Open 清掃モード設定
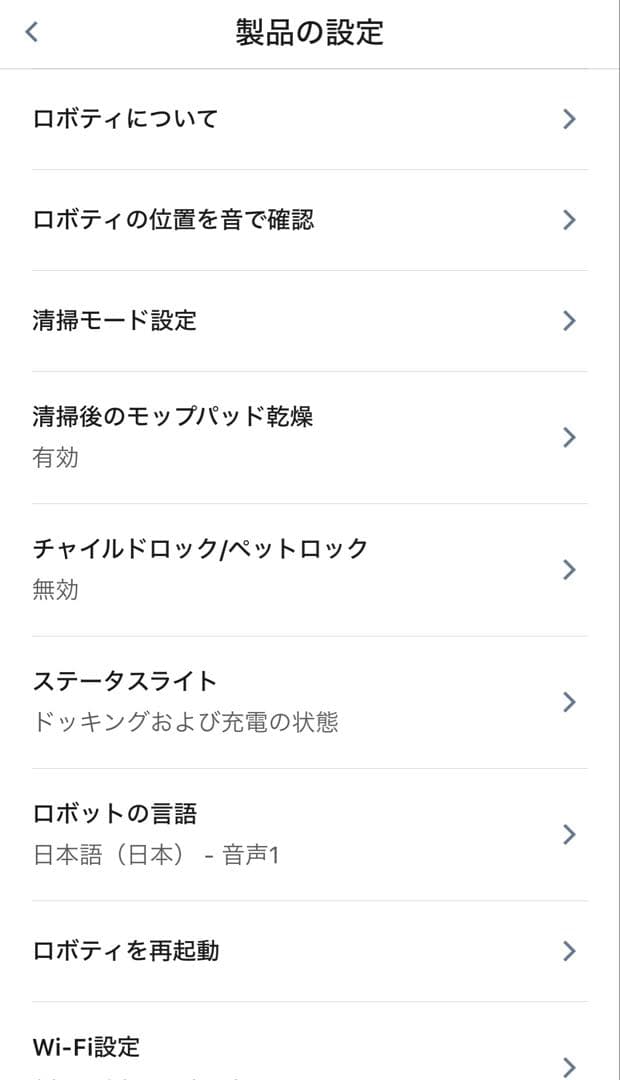620x1080 pixels. tap(309, 321)
